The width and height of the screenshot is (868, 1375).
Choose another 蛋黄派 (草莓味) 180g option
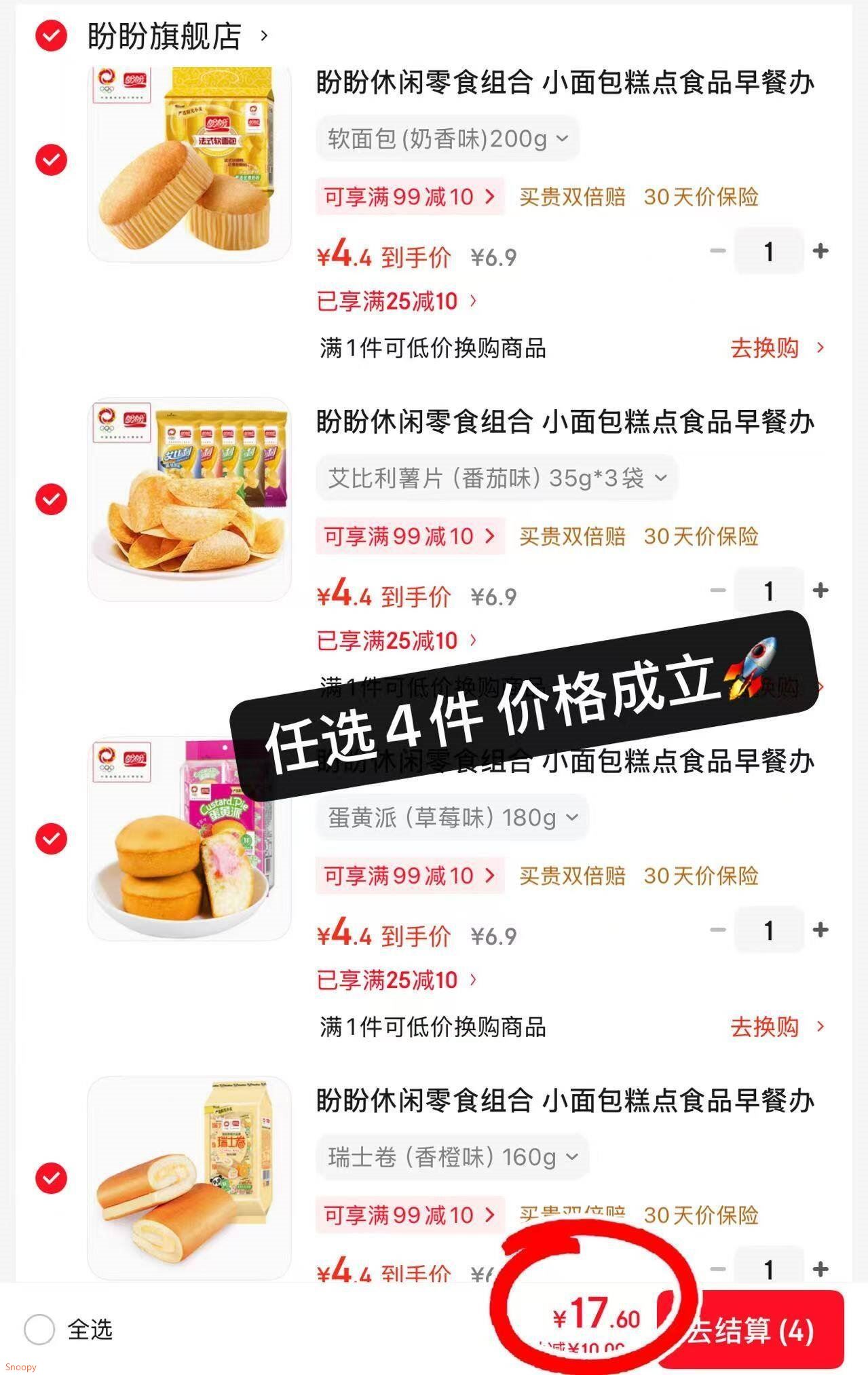(452, 818)
